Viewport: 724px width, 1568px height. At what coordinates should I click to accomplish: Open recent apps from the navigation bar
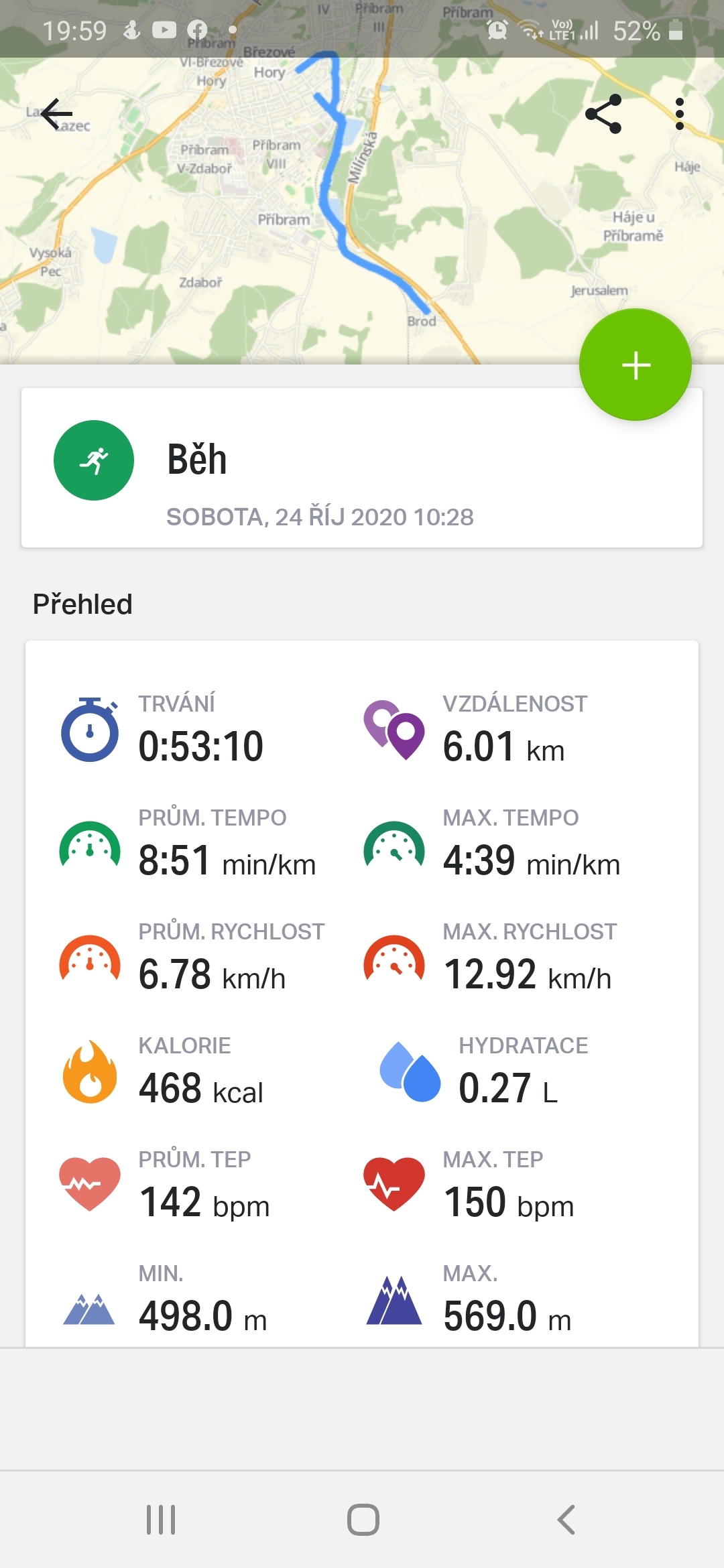tap(161, 1520)
